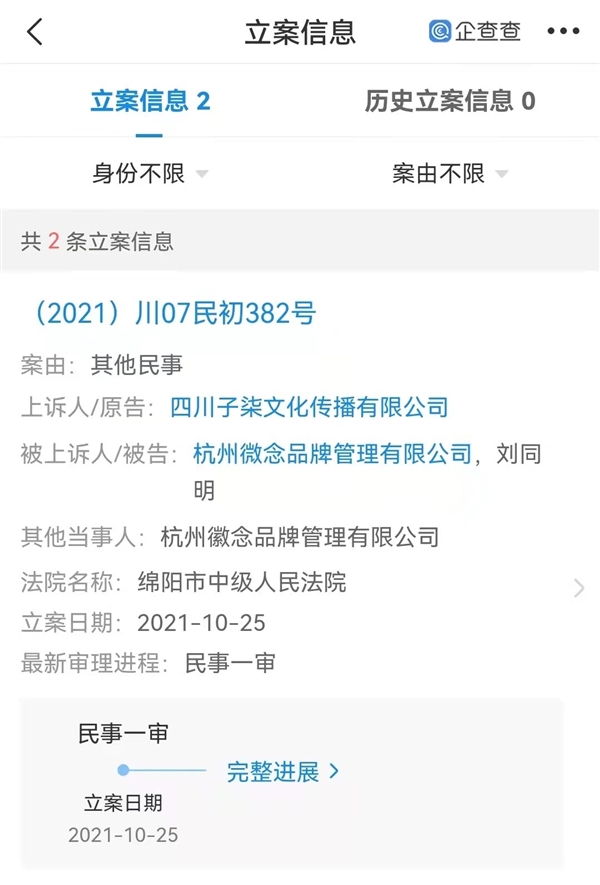Tap the chevron beside 绵阳市中级人民法院
The width and height of the screenshot is (600, 885).
pos(579,587)
